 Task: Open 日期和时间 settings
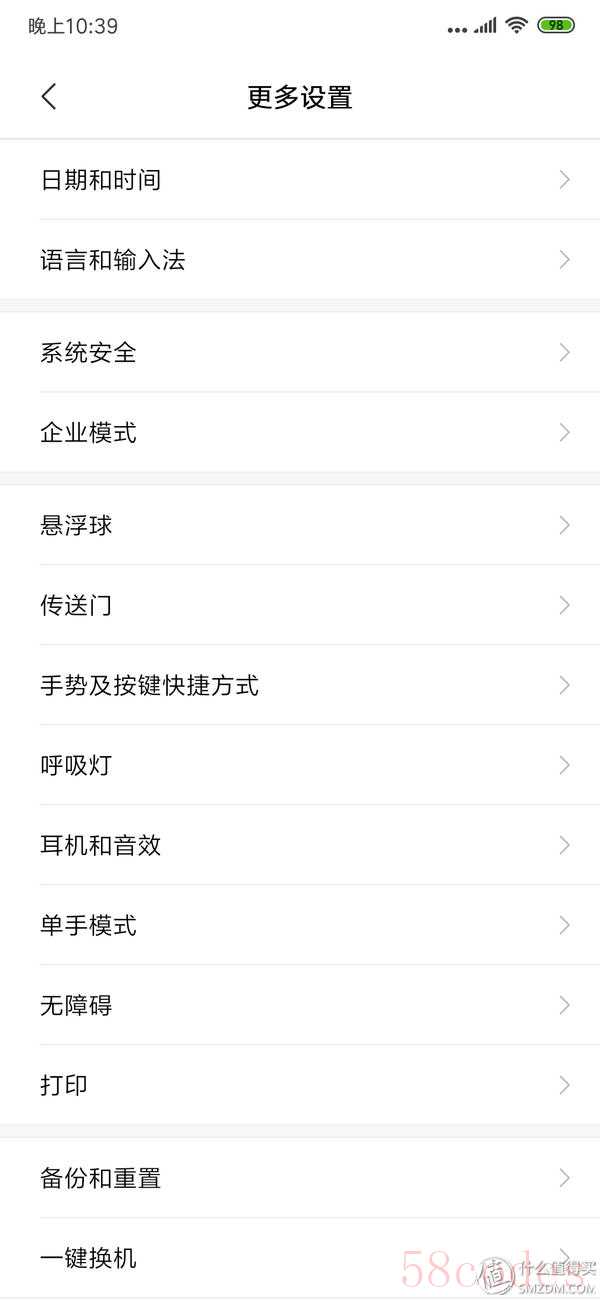(x=300, y=180)
